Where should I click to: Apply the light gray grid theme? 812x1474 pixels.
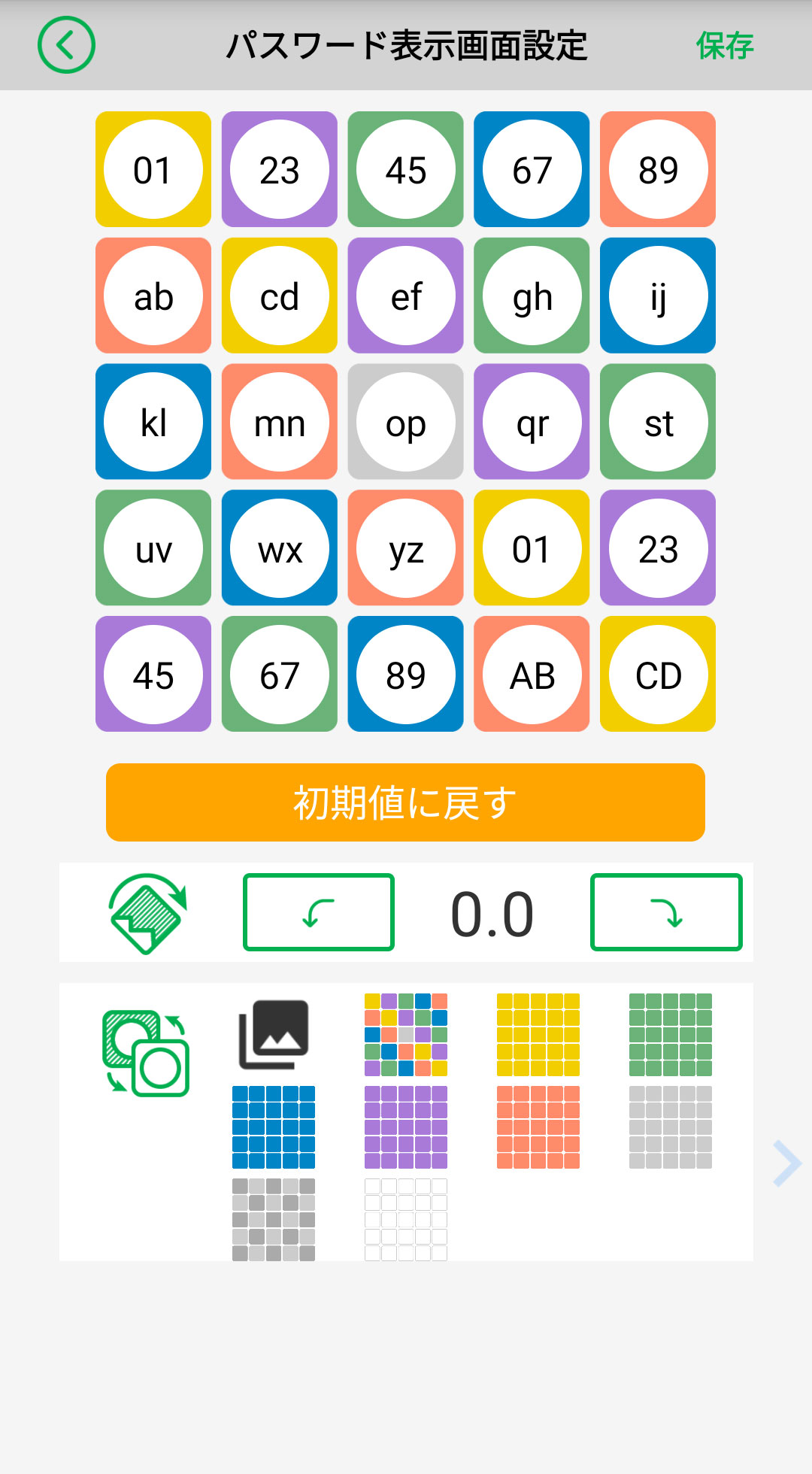coord(671,1127)
